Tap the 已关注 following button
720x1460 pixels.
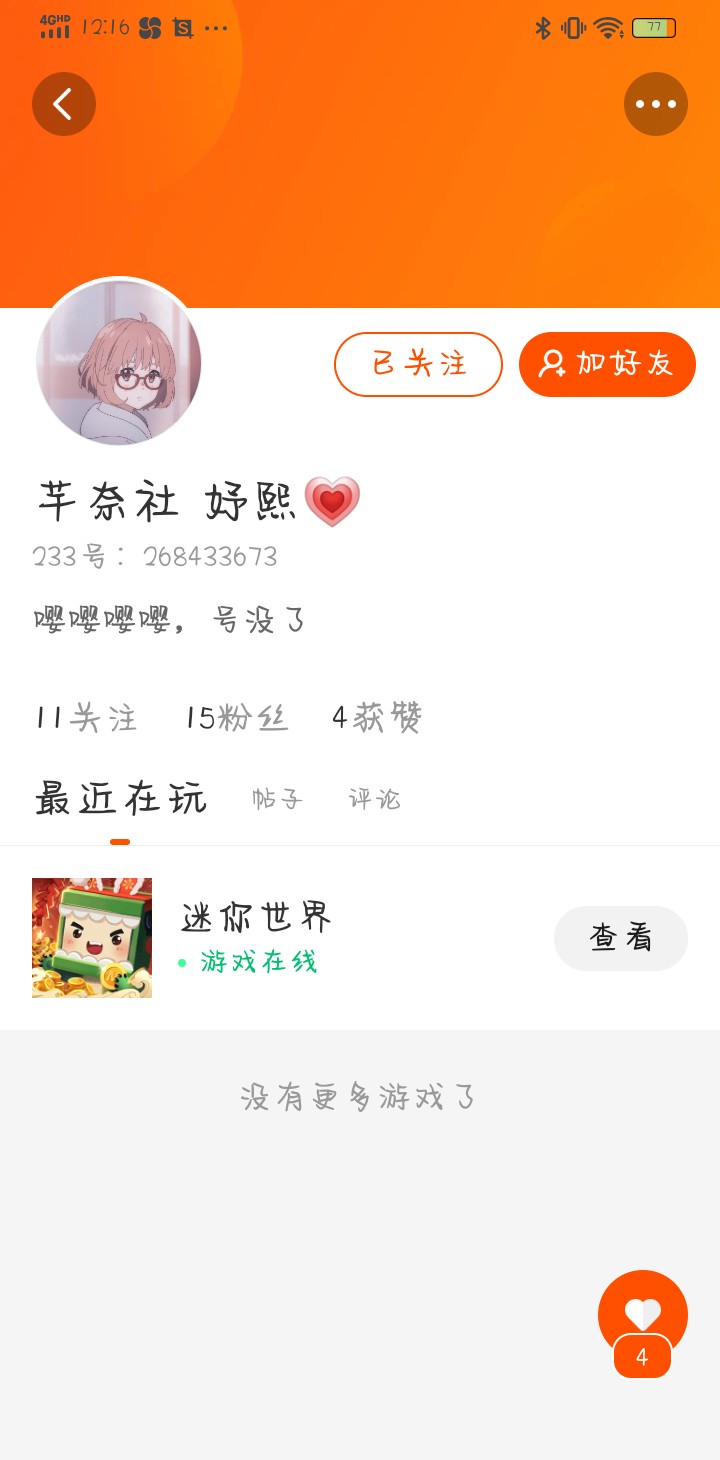(418, 364)
